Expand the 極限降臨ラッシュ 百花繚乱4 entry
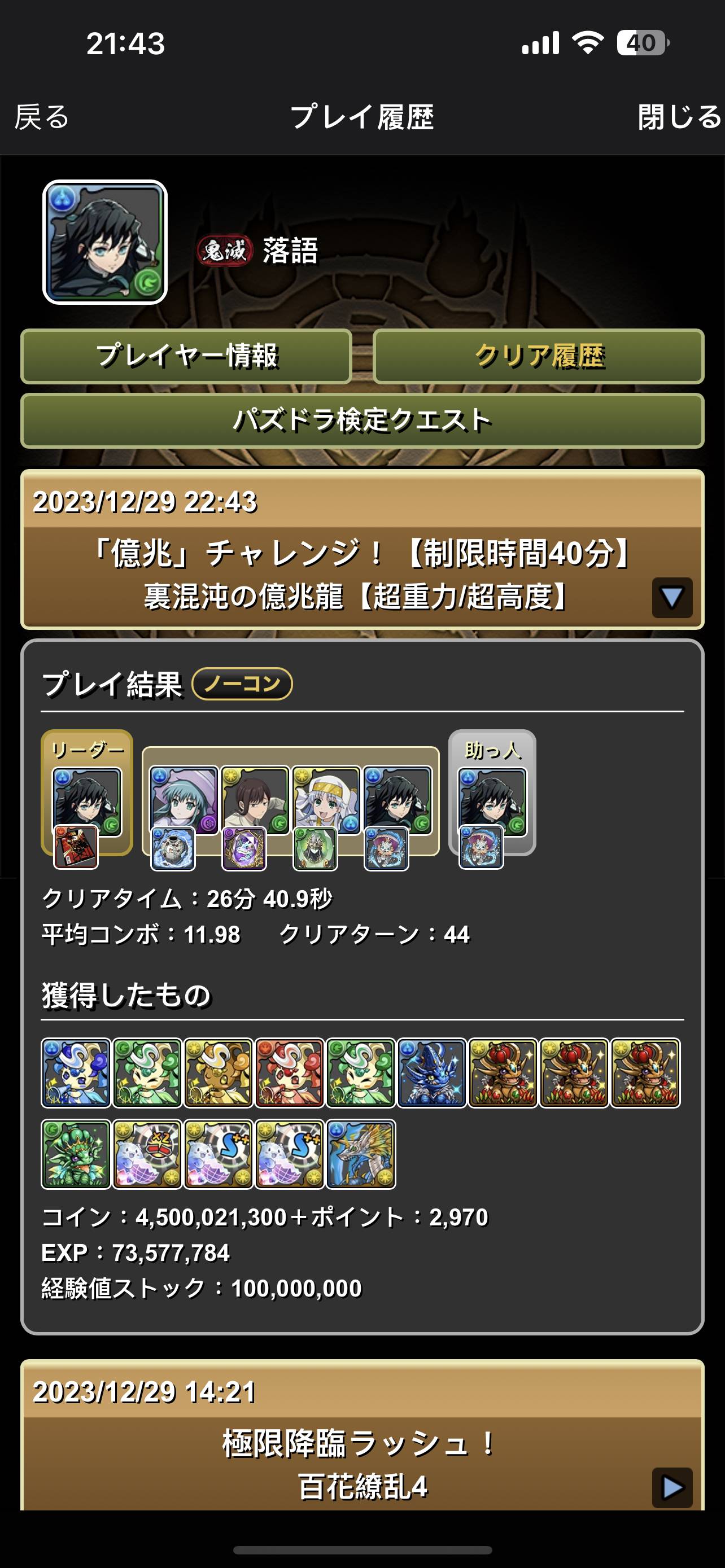Screen dimensions: 725x1568 671,1487
